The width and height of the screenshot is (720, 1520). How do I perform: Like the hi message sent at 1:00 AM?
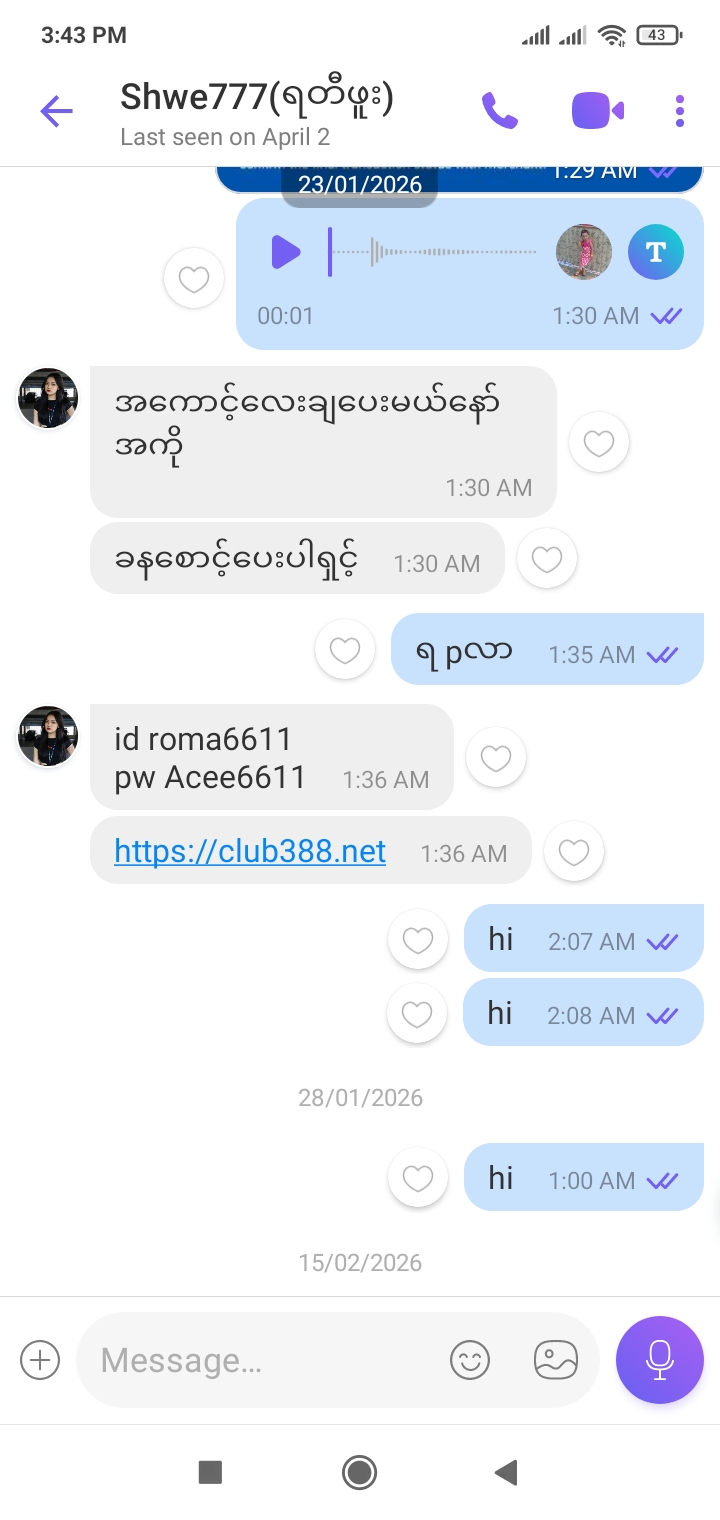[417, 1179]
